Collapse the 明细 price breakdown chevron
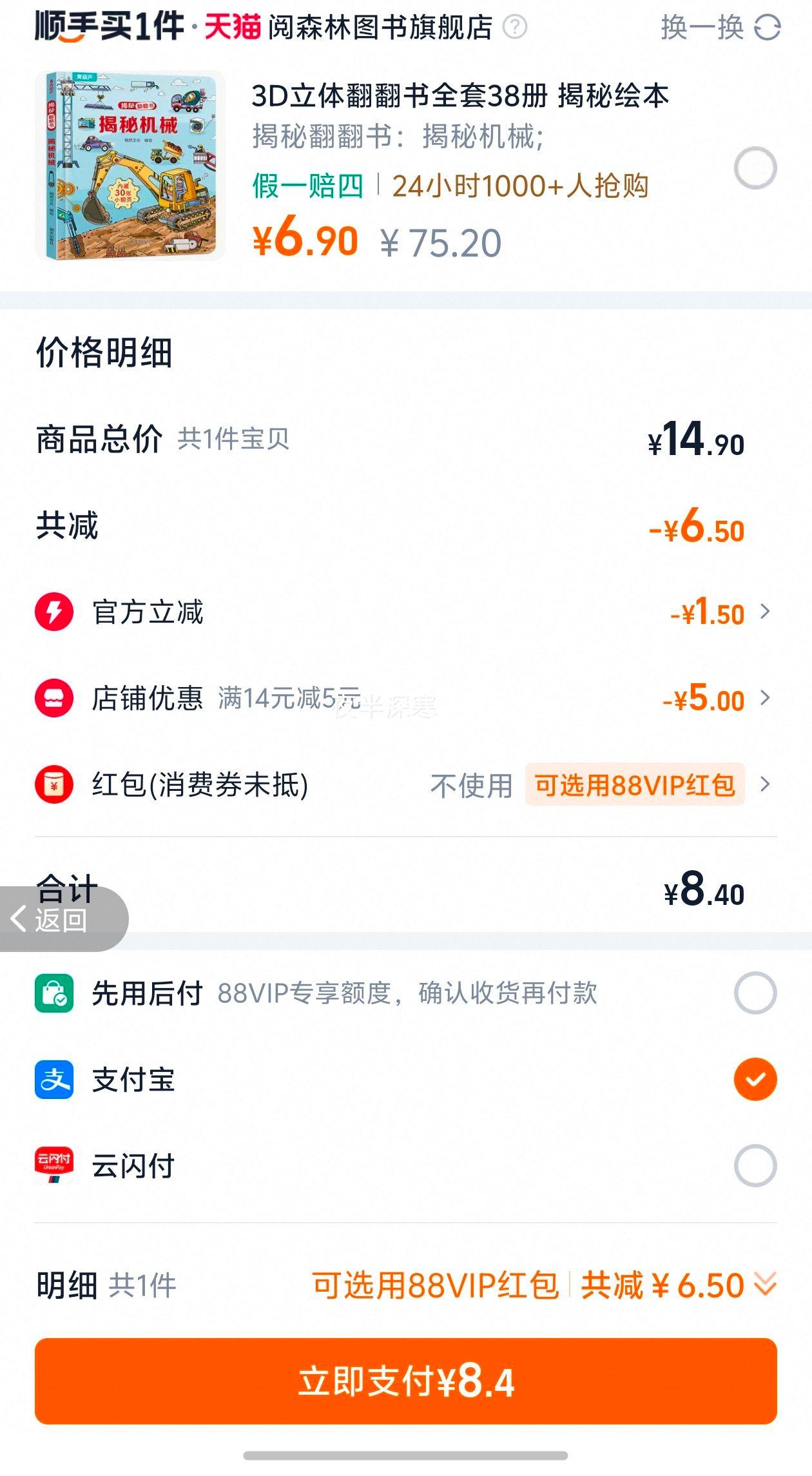The width and height of the screenshot is (812, 1476). [765, 1285]
